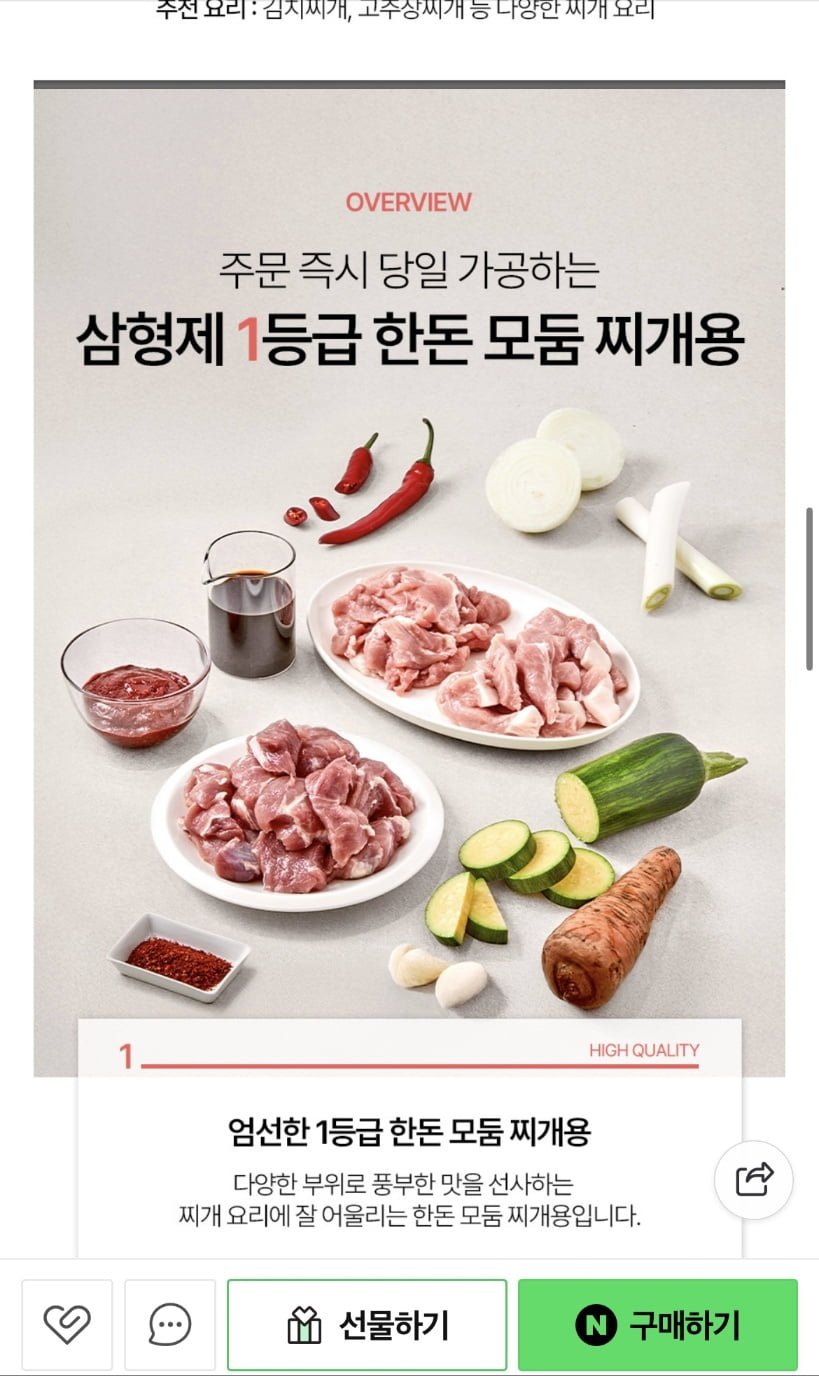Tap the 선물하기 gift button

tap(367, 1325)
